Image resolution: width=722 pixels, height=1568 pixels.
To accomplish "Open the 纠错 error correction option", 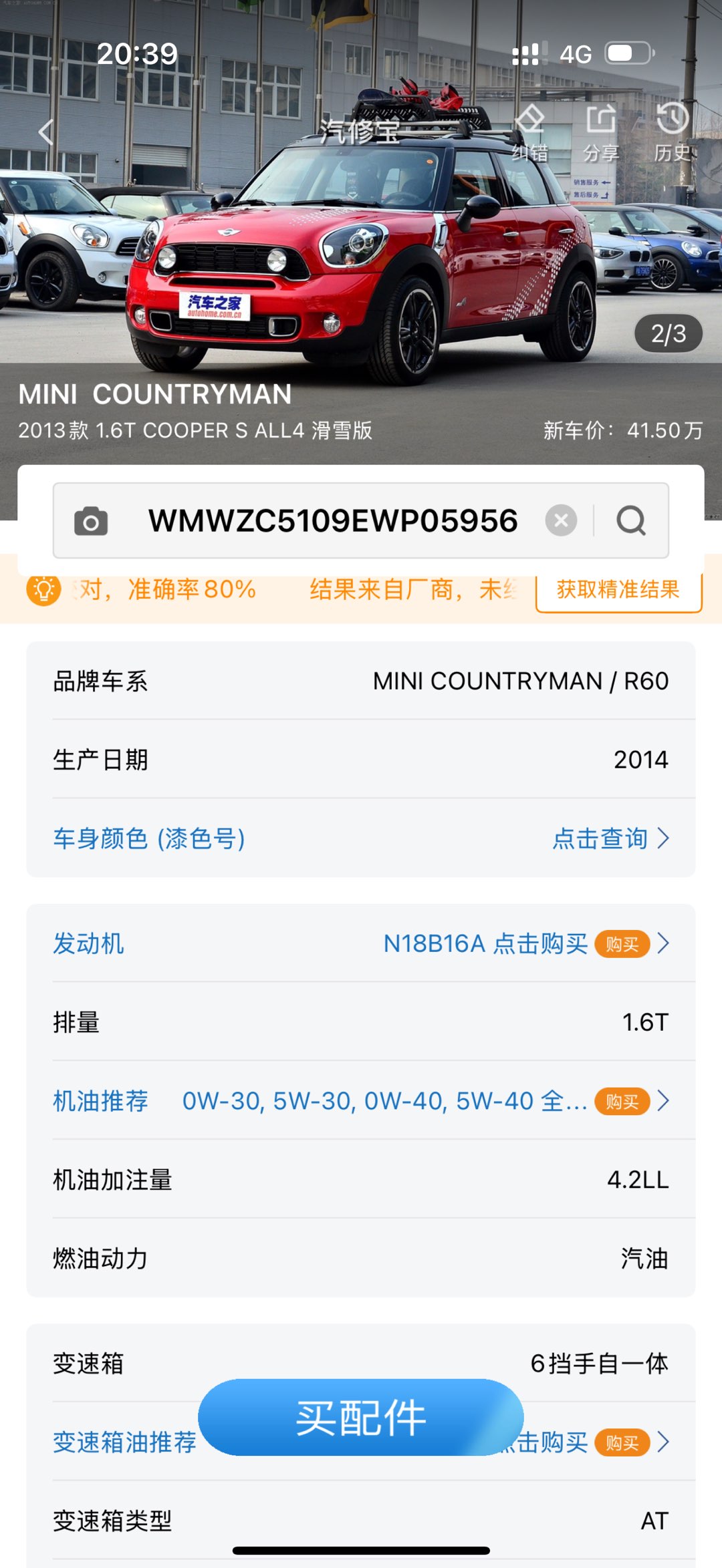I will (x=530, y=134).
